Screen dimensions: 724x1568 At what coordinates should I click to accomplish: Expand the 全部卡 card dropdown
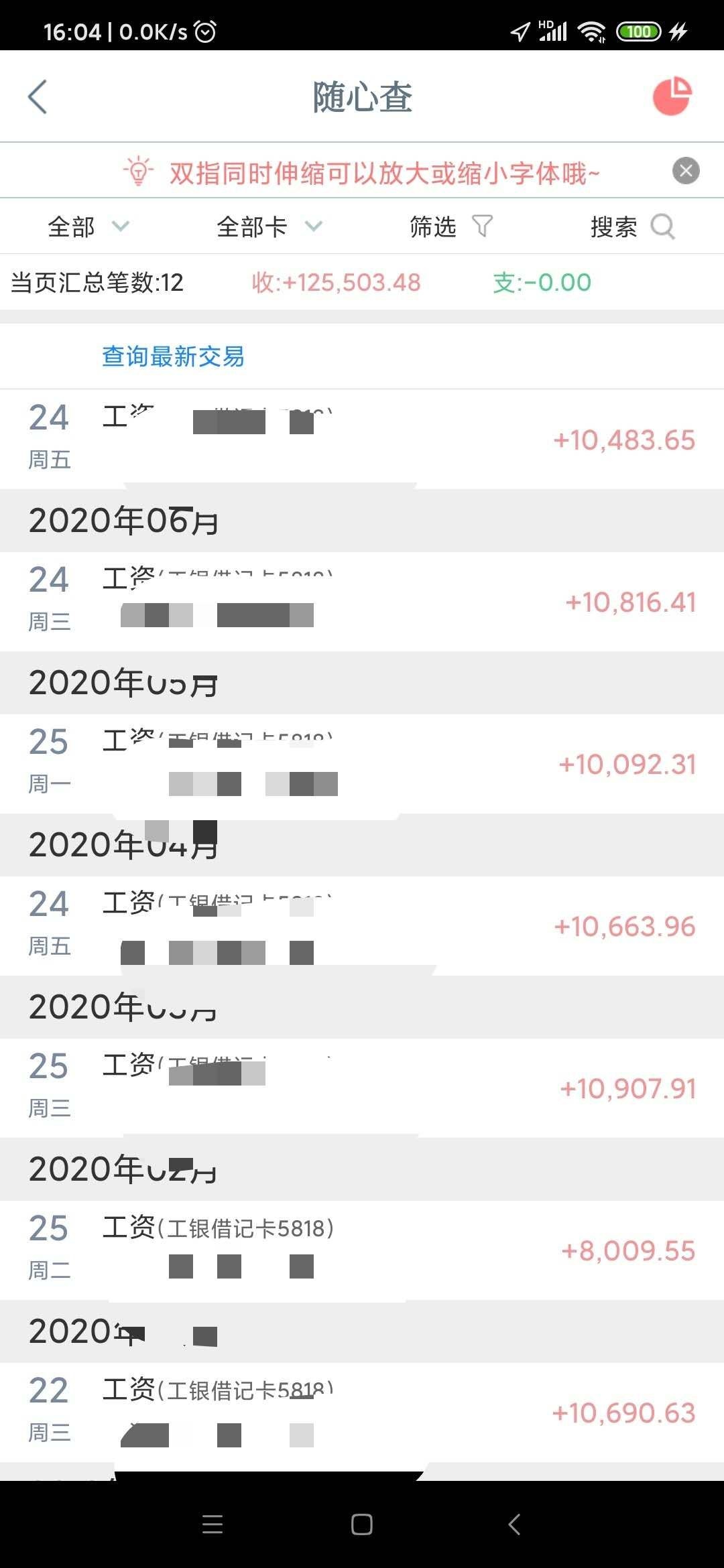[x=269, y=226]
